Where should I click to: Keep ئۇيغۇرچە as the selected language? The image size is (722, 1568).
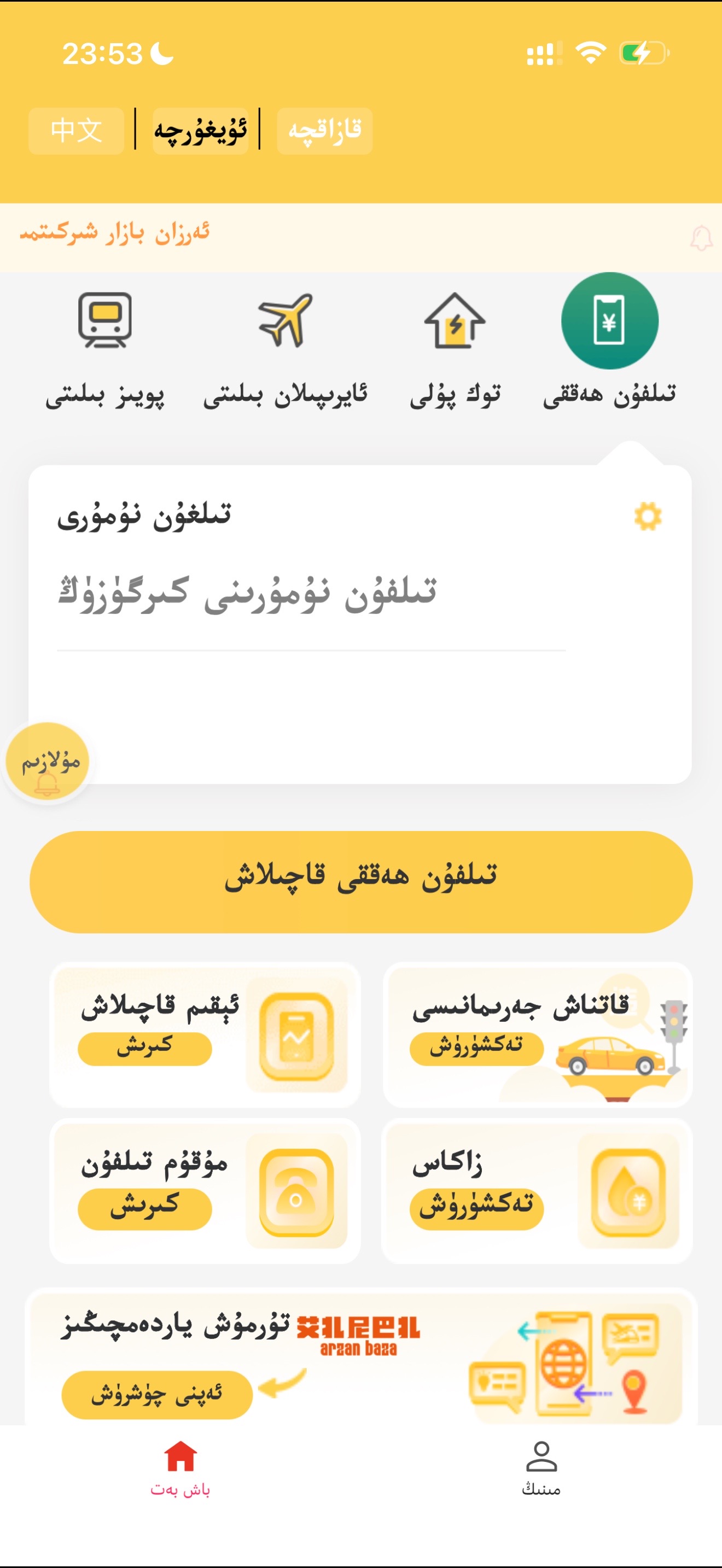click(x=200, y=130)
